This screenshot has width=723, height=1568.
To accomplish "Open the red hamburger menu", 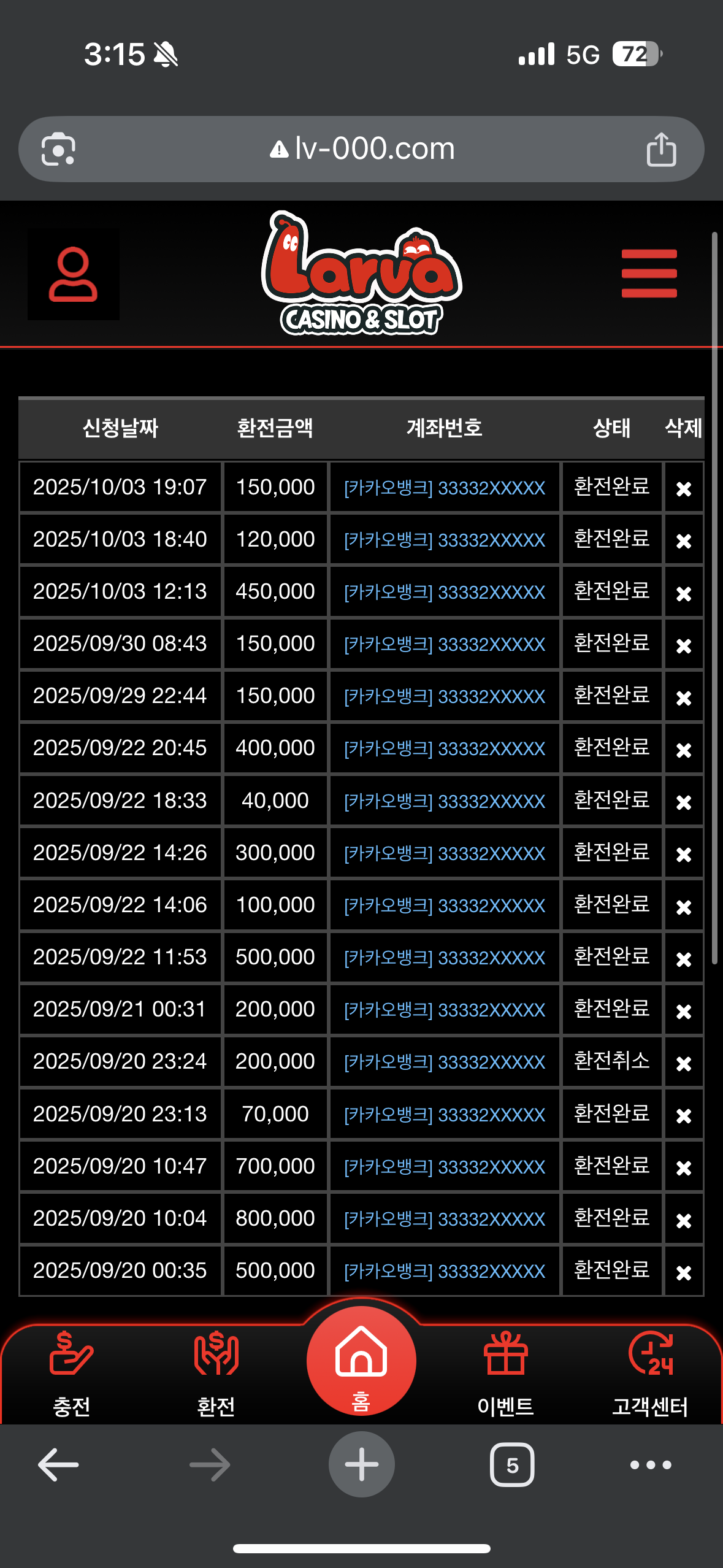I will [649, 273].
